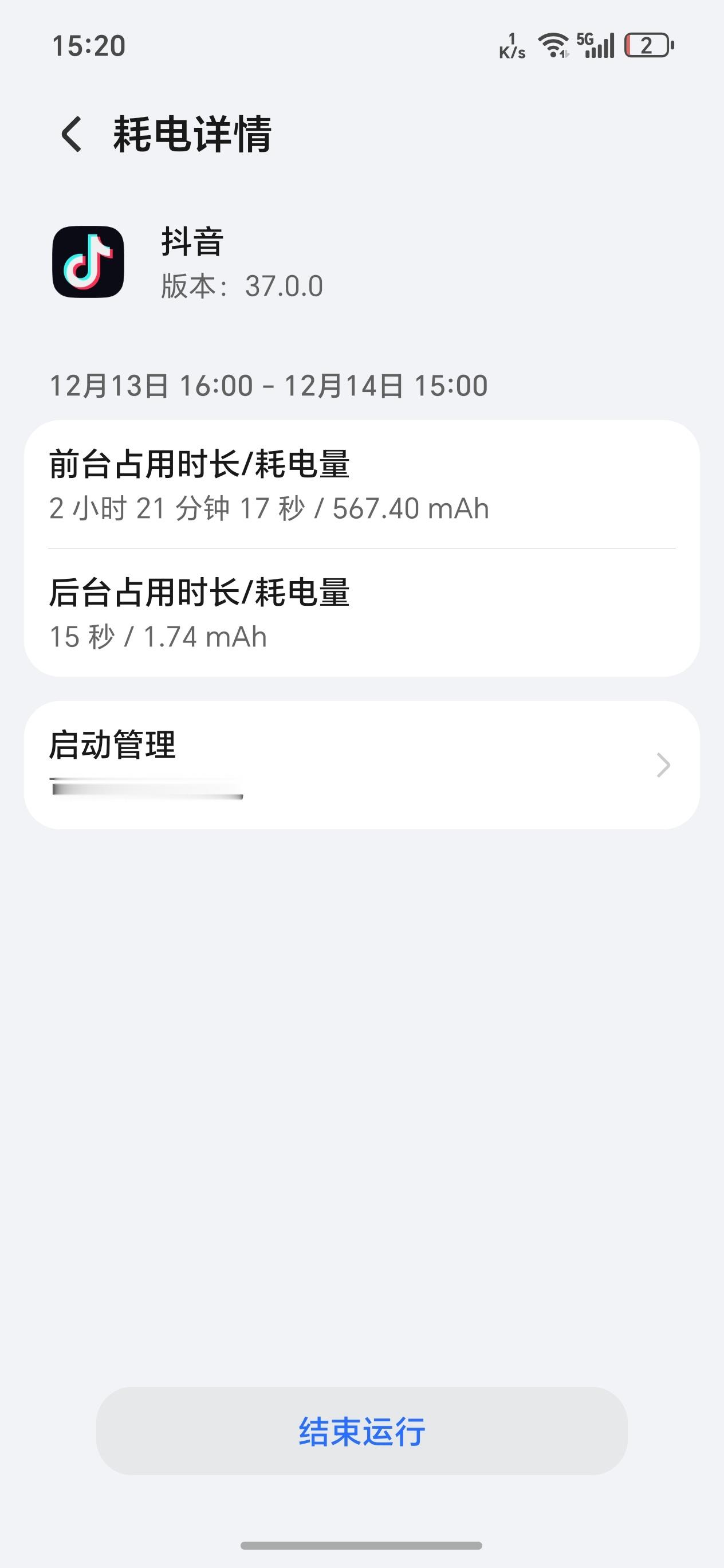
Task: Tap the 5G network indicator
Action: 585,40
